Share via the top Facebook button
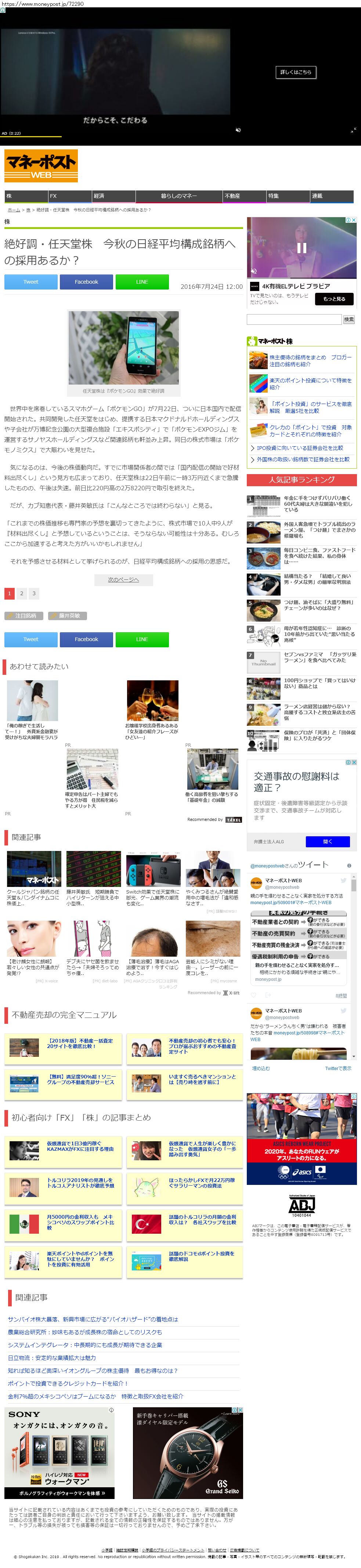The image size is (361, 1568). (x=86, y=282)
